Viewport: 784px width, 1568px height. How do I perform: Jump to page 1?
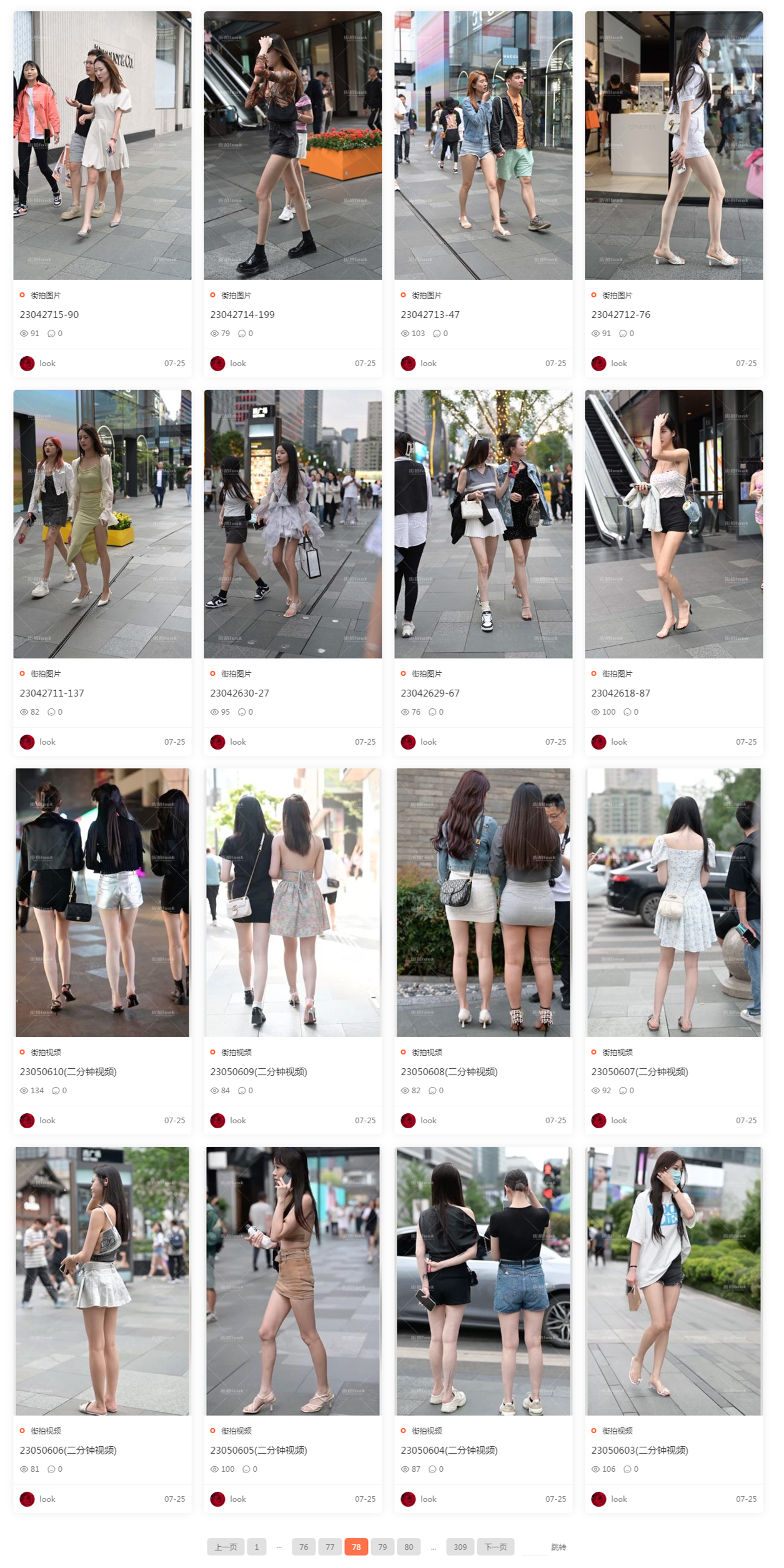click(256, 1547)
